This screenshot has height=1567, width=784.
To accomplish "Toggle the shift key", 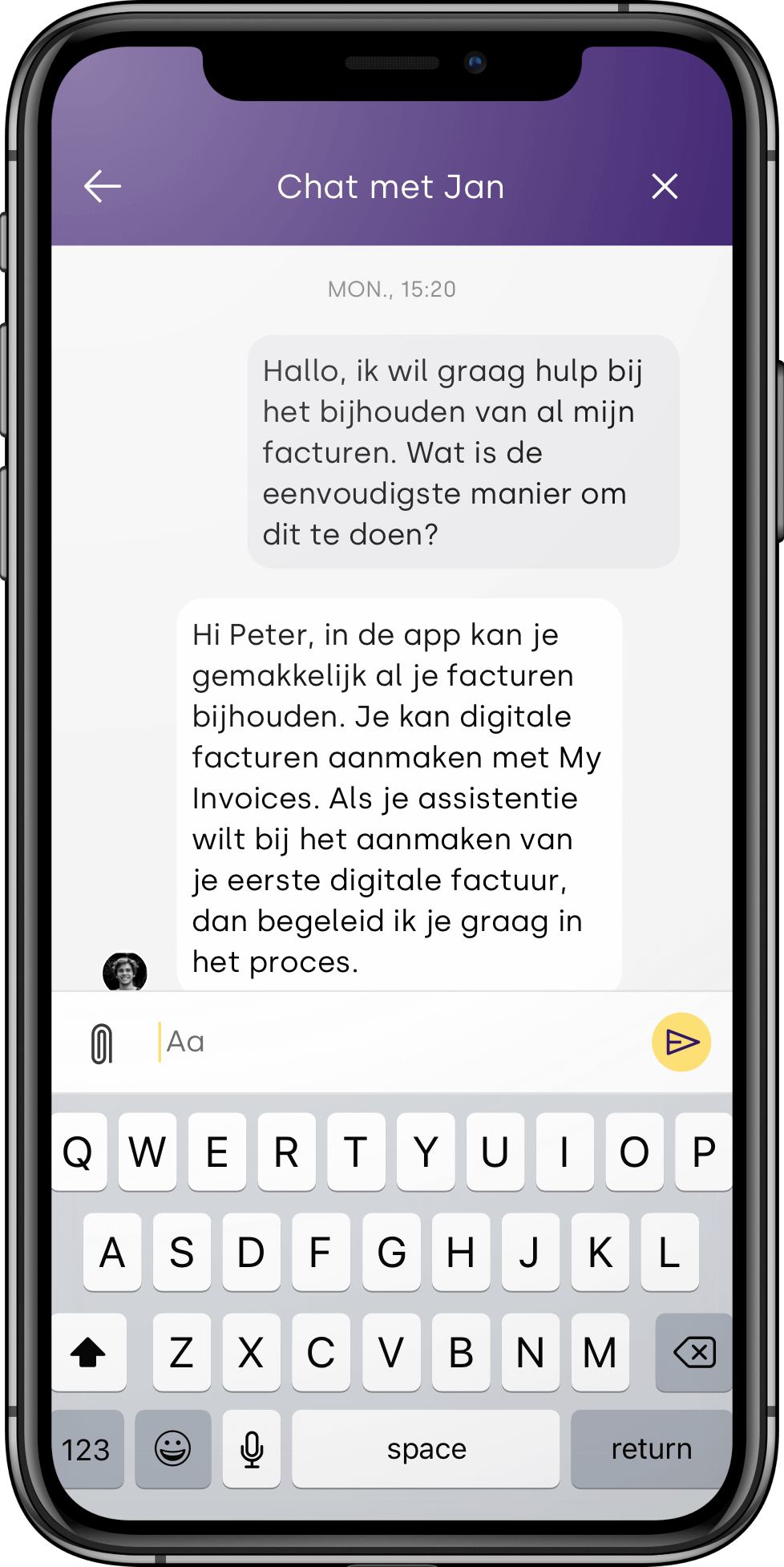I will [x=89, y=1353].
